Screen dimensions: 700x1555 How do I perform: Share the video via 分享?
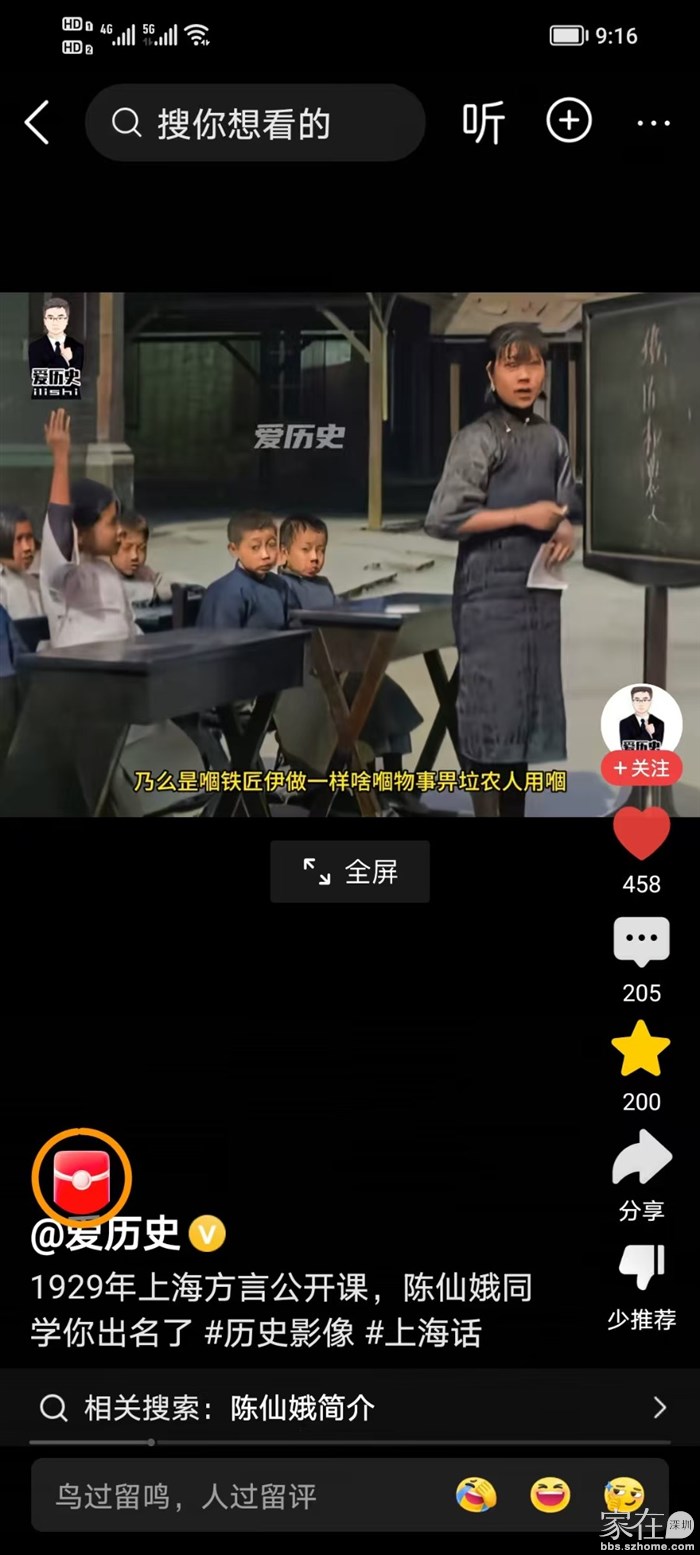641,1158
